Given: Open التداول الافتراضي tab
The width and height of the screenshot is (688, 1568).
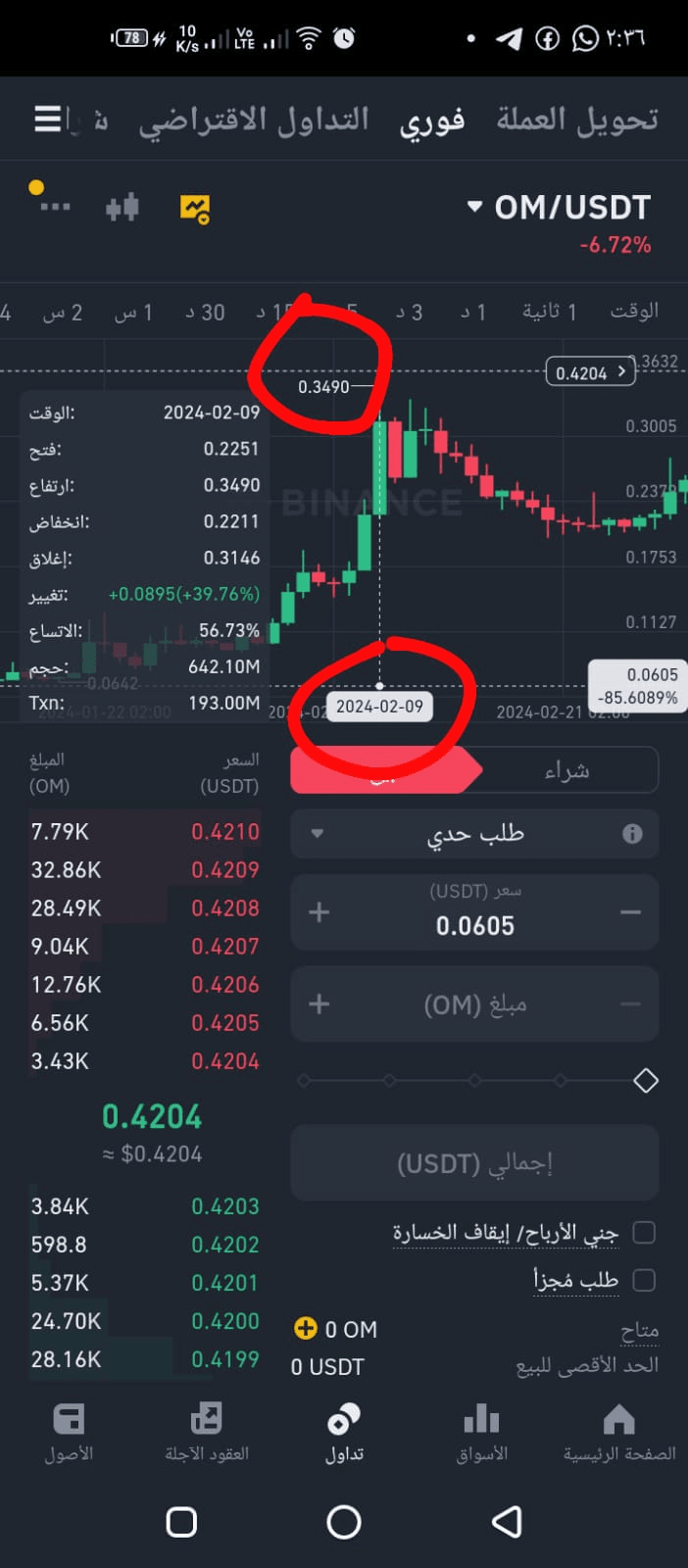Looking at the screenshot, I should coord(254,122).
